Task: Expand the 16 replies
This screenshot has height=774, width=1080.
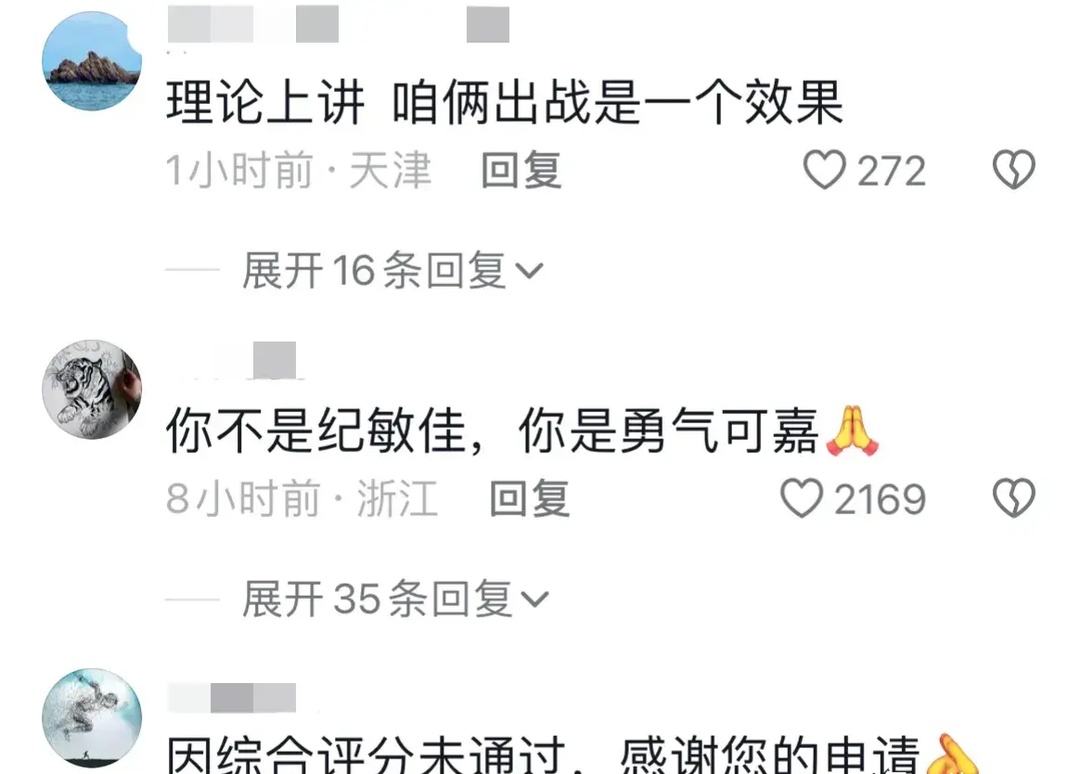Action: pyautogui.click(x=391, y=271)
